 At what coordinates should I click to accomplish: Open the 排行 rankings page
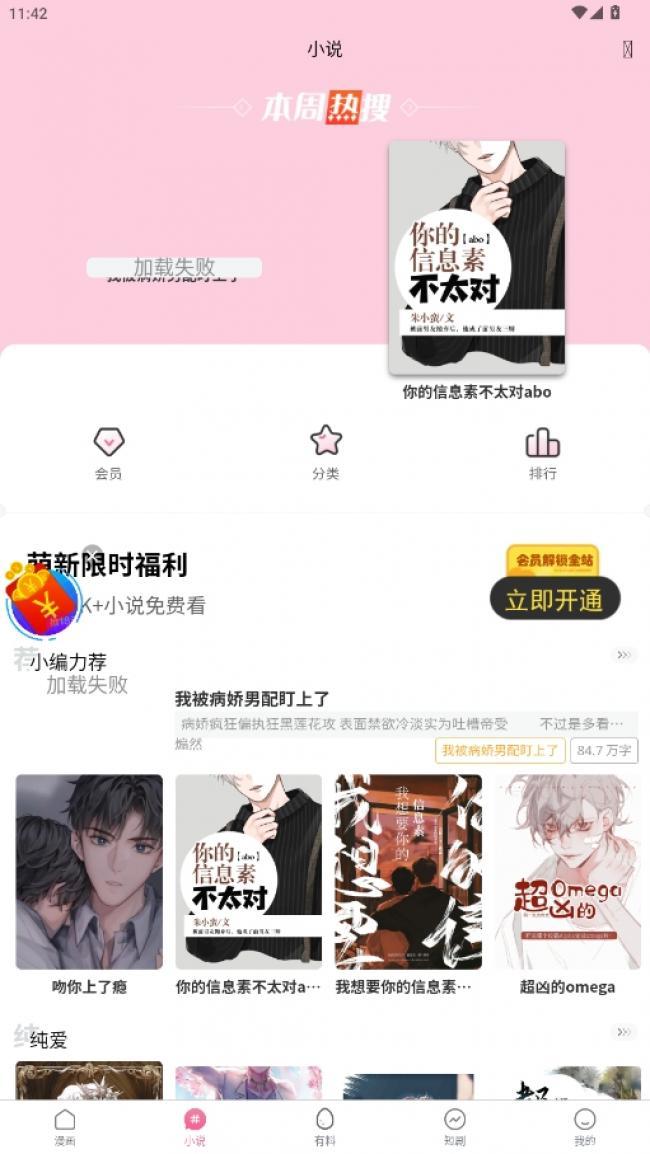click(542, 452)
